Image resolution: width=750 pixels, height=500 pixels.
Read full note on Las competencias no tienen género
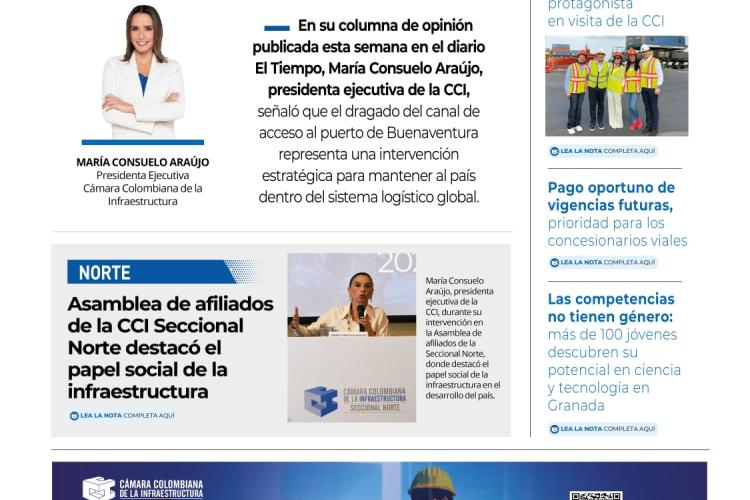(602, 428)
